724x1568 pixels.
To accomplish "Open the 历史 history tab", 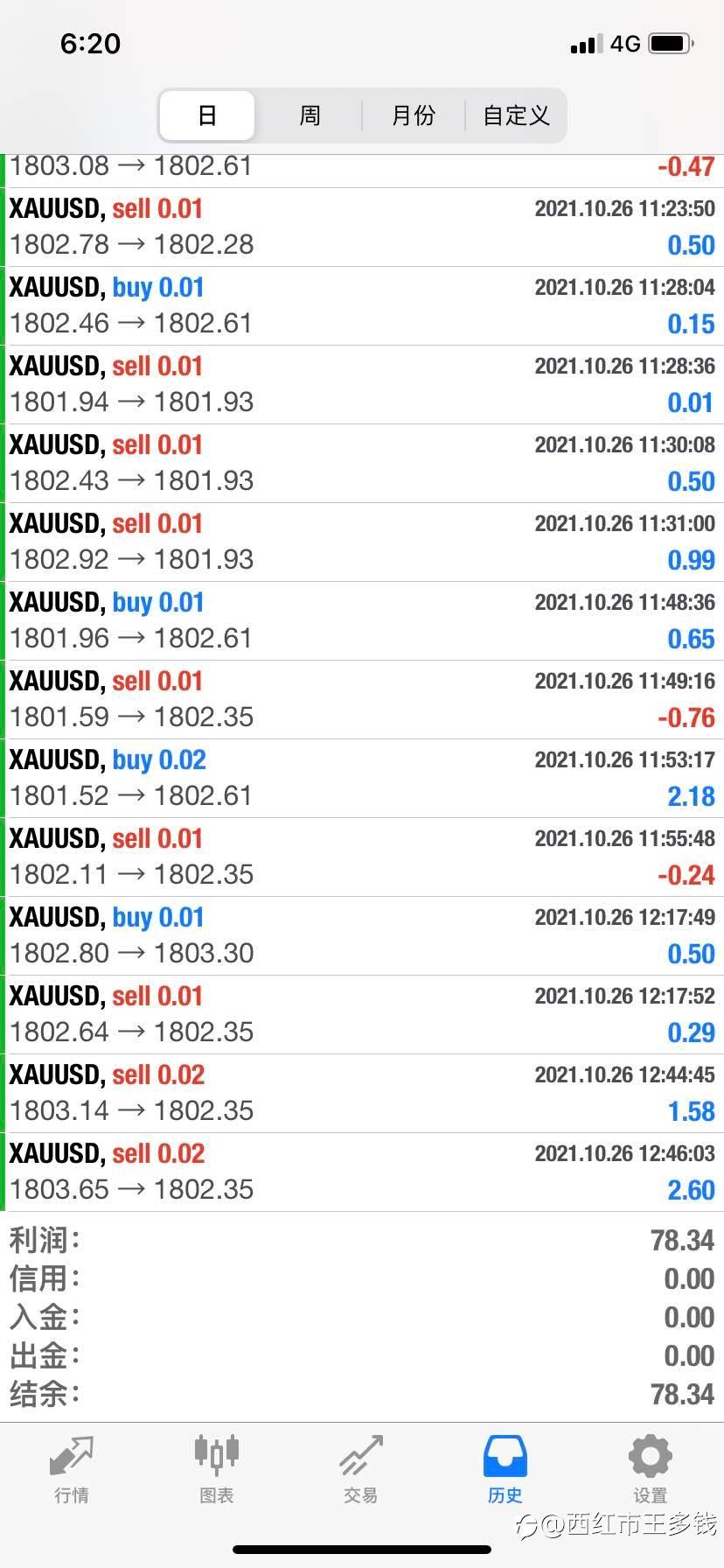I will click(x=505, y=1469).
